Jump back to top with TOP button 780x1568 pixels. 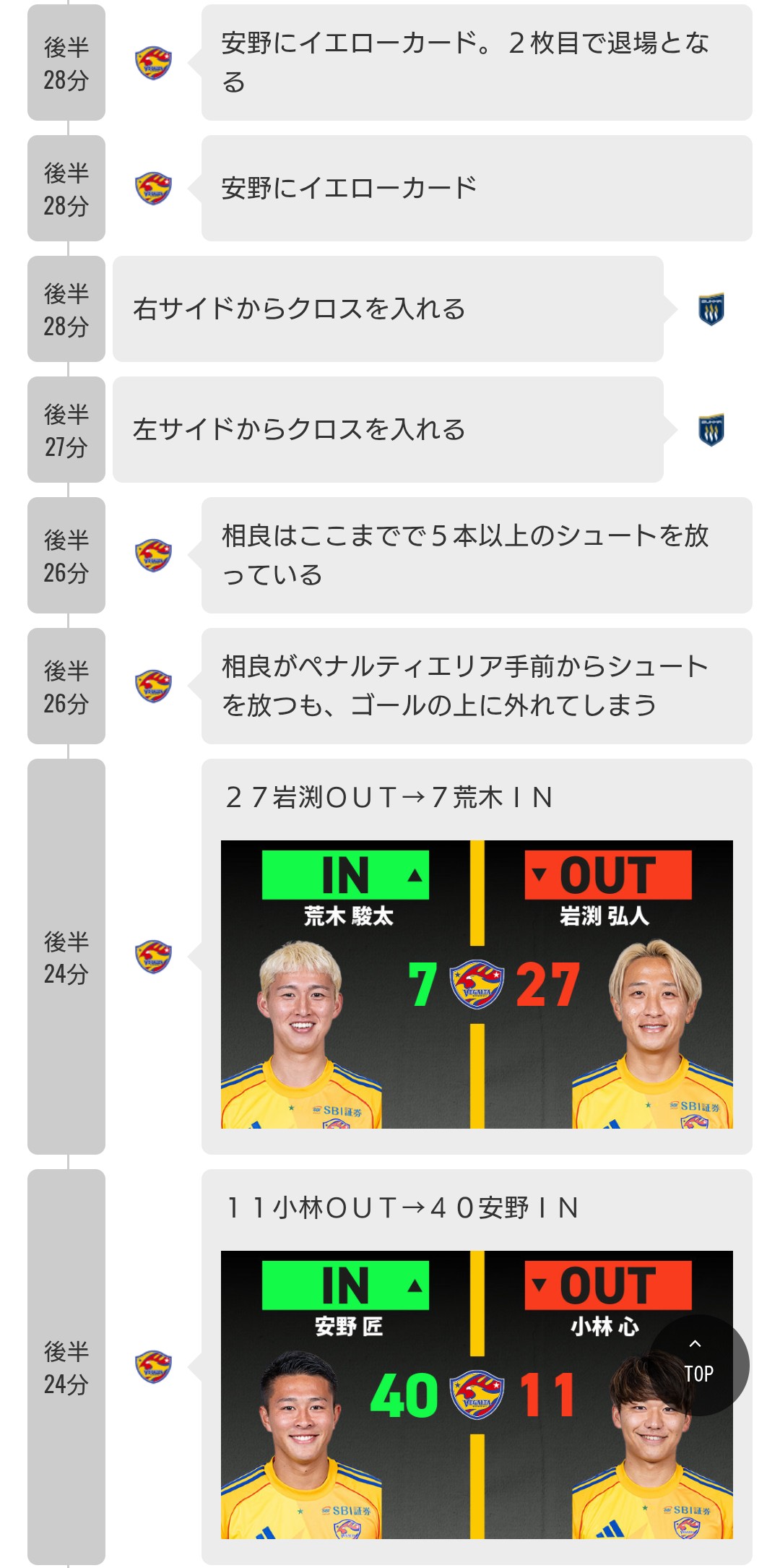tap(698, 1364)
